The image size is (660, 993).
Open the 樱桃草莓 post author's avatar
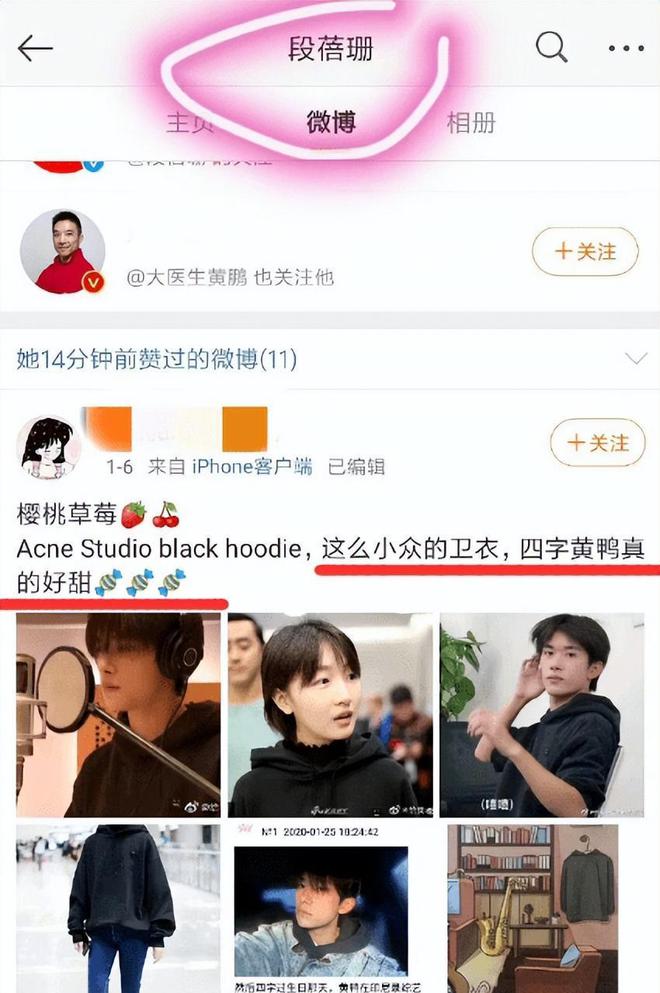click(49, 447)
